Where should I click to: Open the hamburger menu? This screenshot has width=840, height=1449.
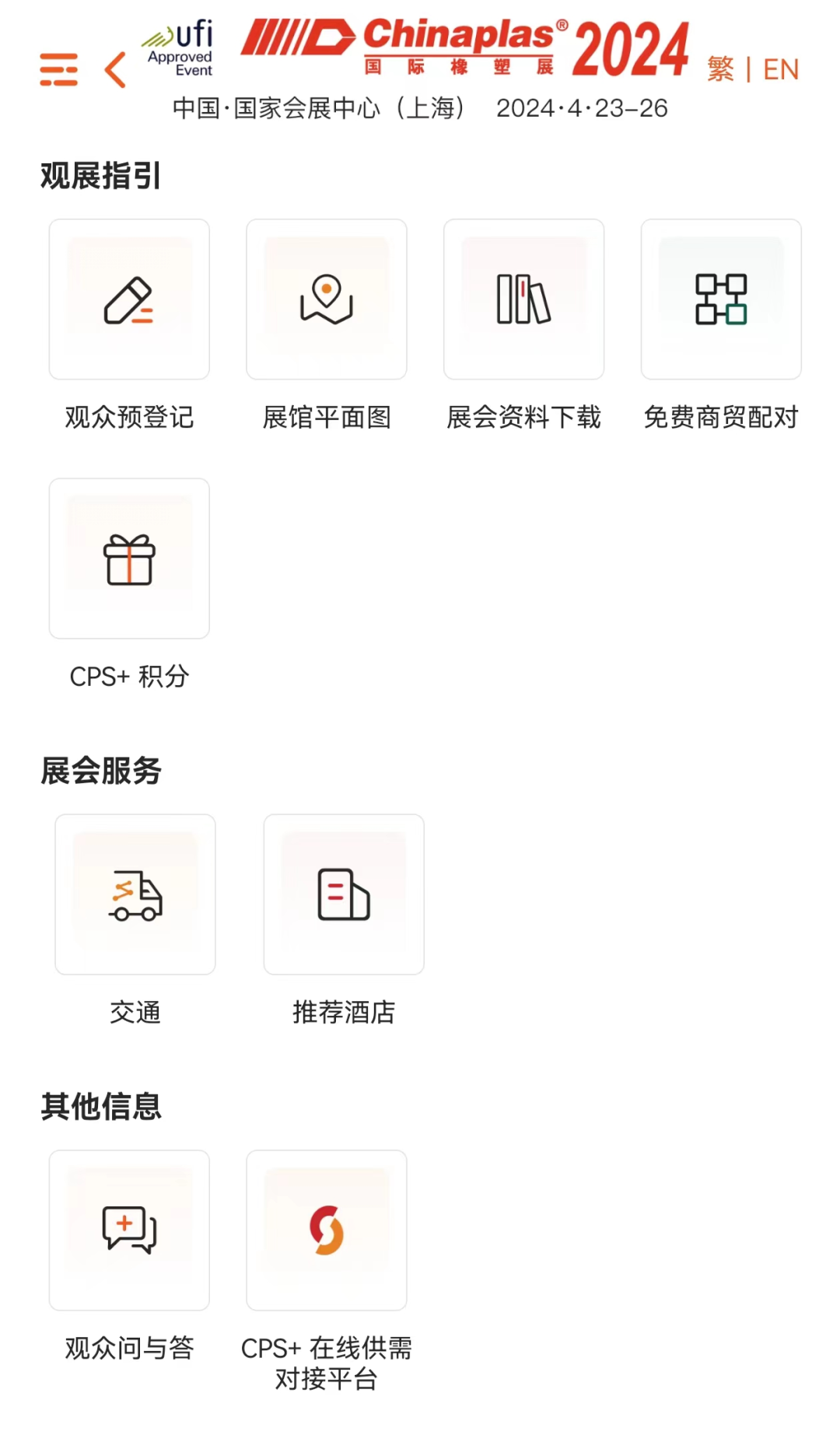tap(59, 69)
